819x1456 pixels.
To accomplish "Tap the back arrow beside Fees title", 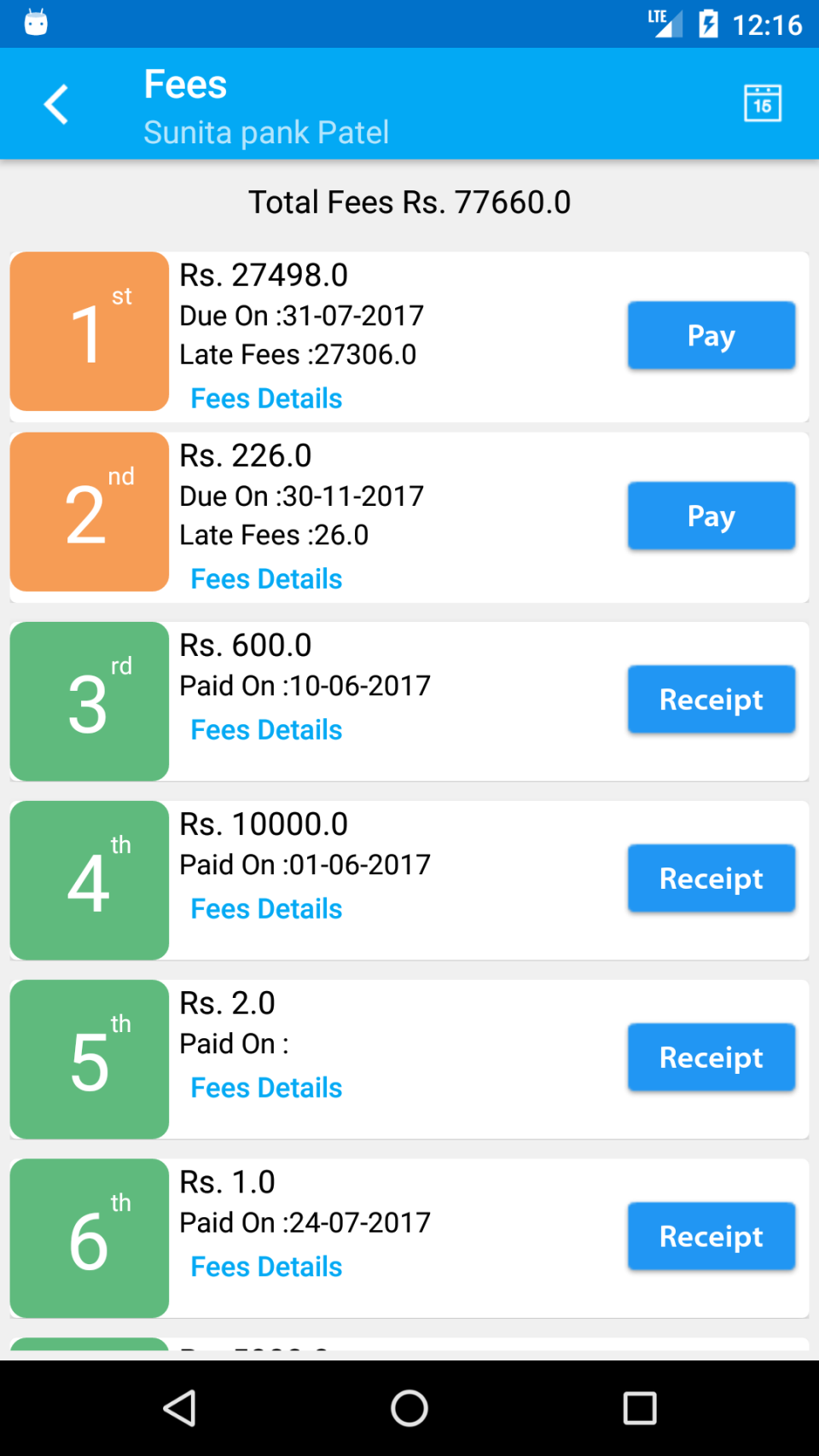I will pos(55,103).
